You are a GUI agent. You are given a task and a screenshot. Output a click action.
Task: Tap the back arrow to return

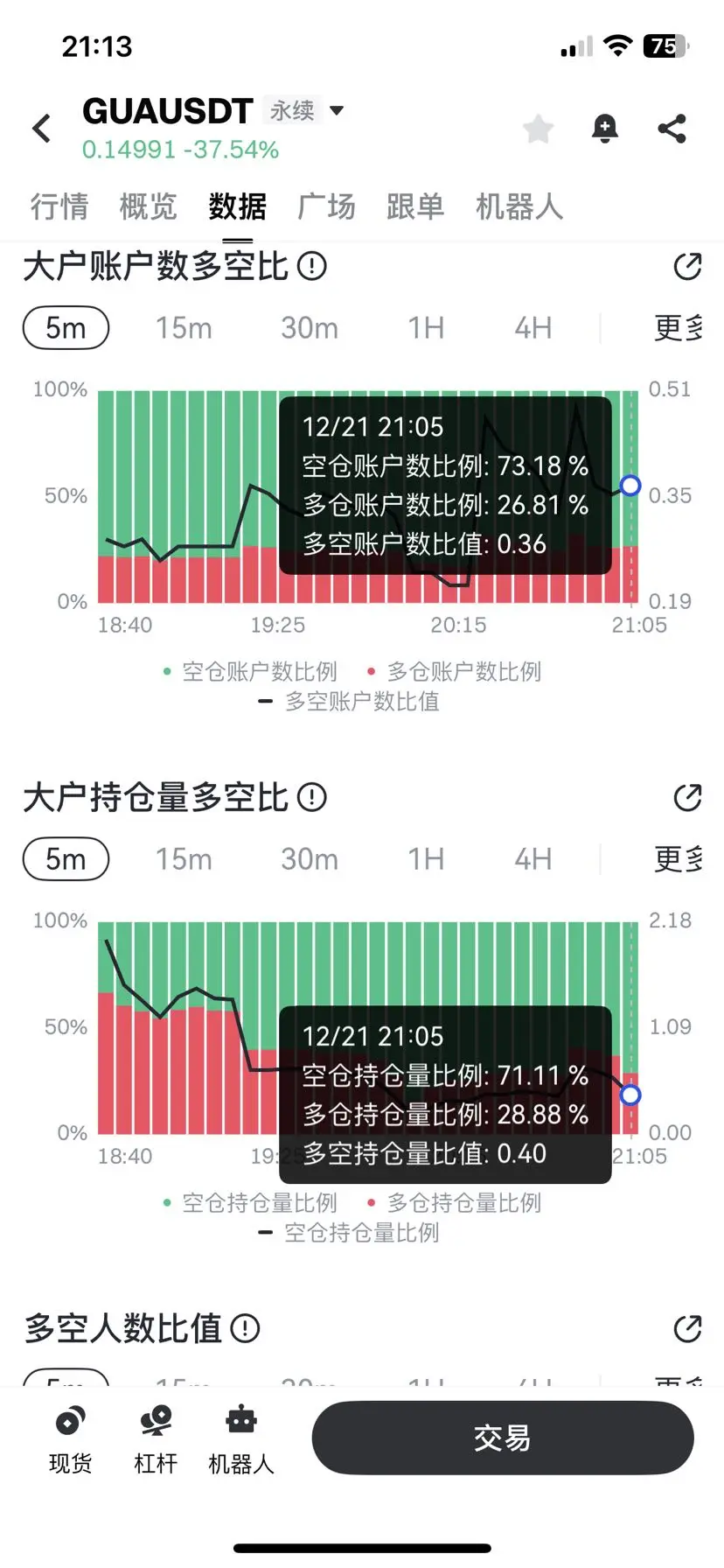[41, 128]
